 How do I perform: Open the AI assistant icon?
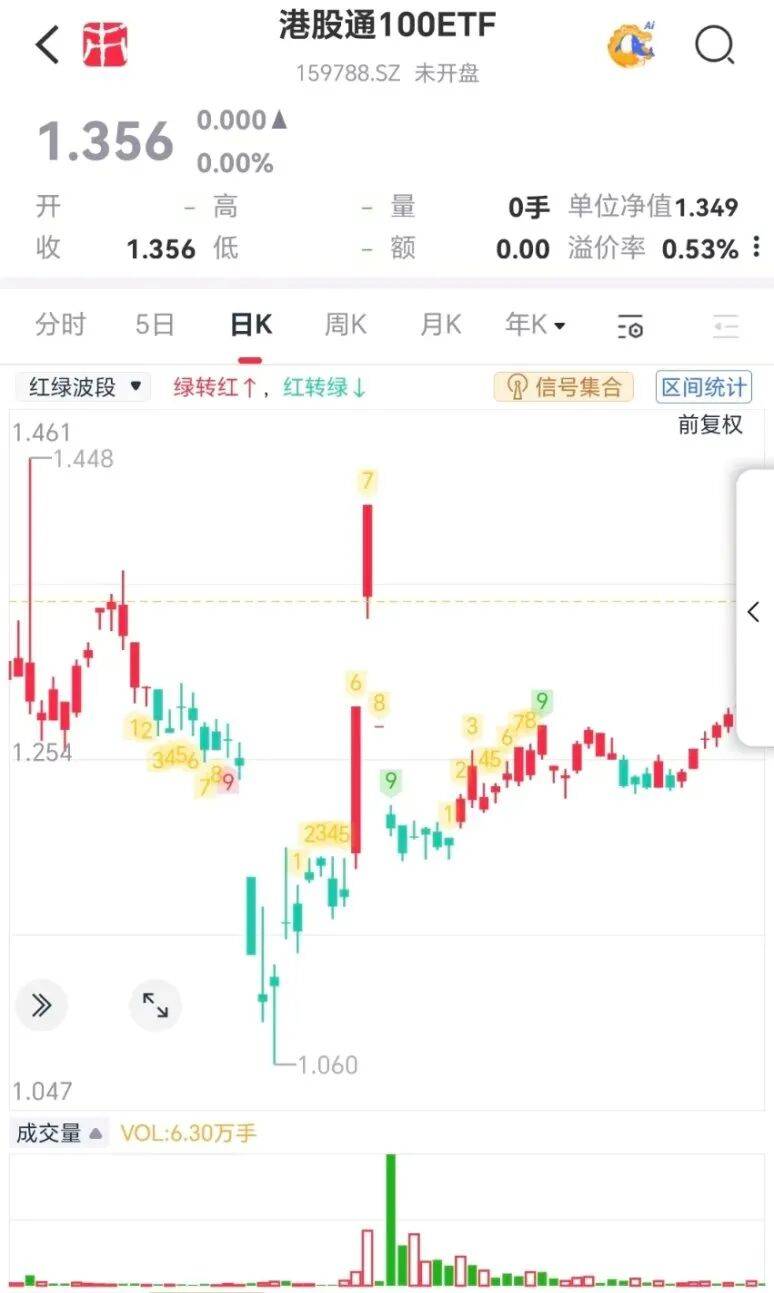(x=634, y=45)
